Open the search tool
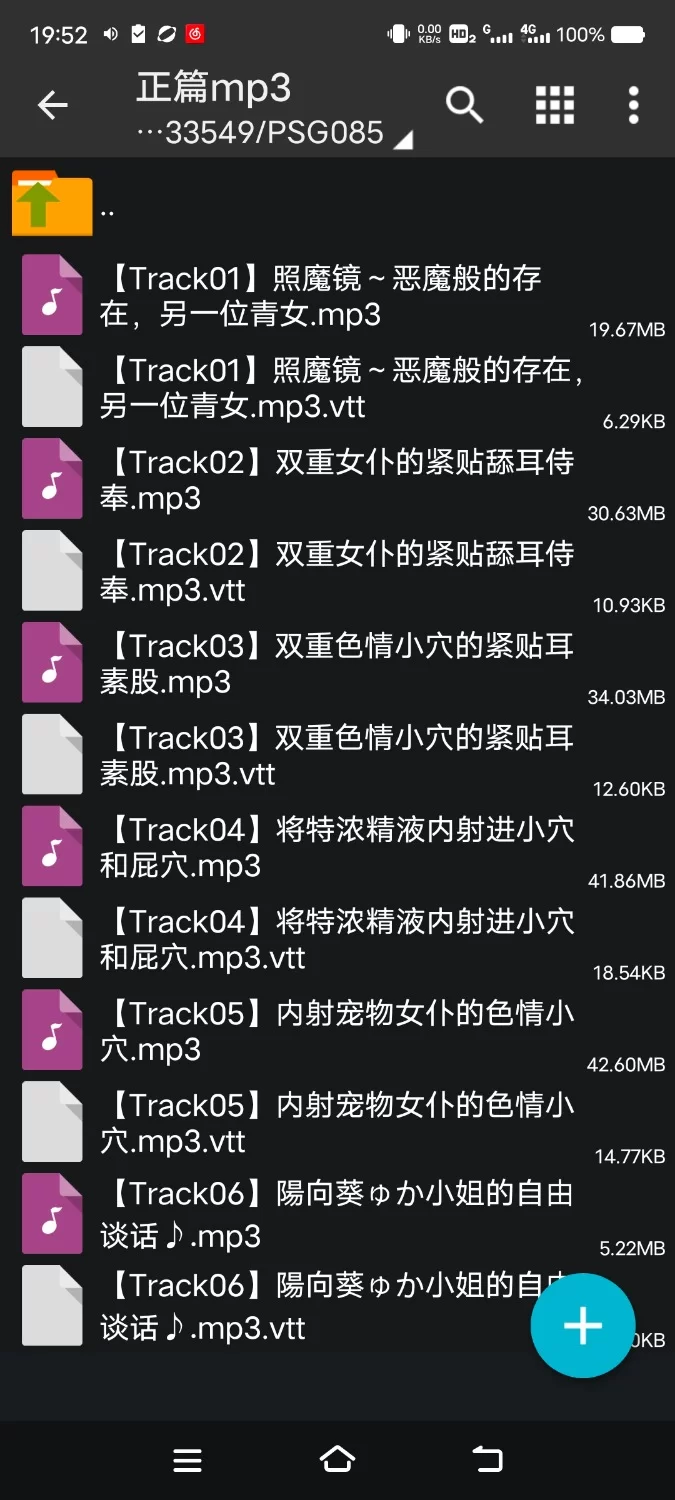The width and height of the screenshot is (675, 1500). (x=464, y=104)
